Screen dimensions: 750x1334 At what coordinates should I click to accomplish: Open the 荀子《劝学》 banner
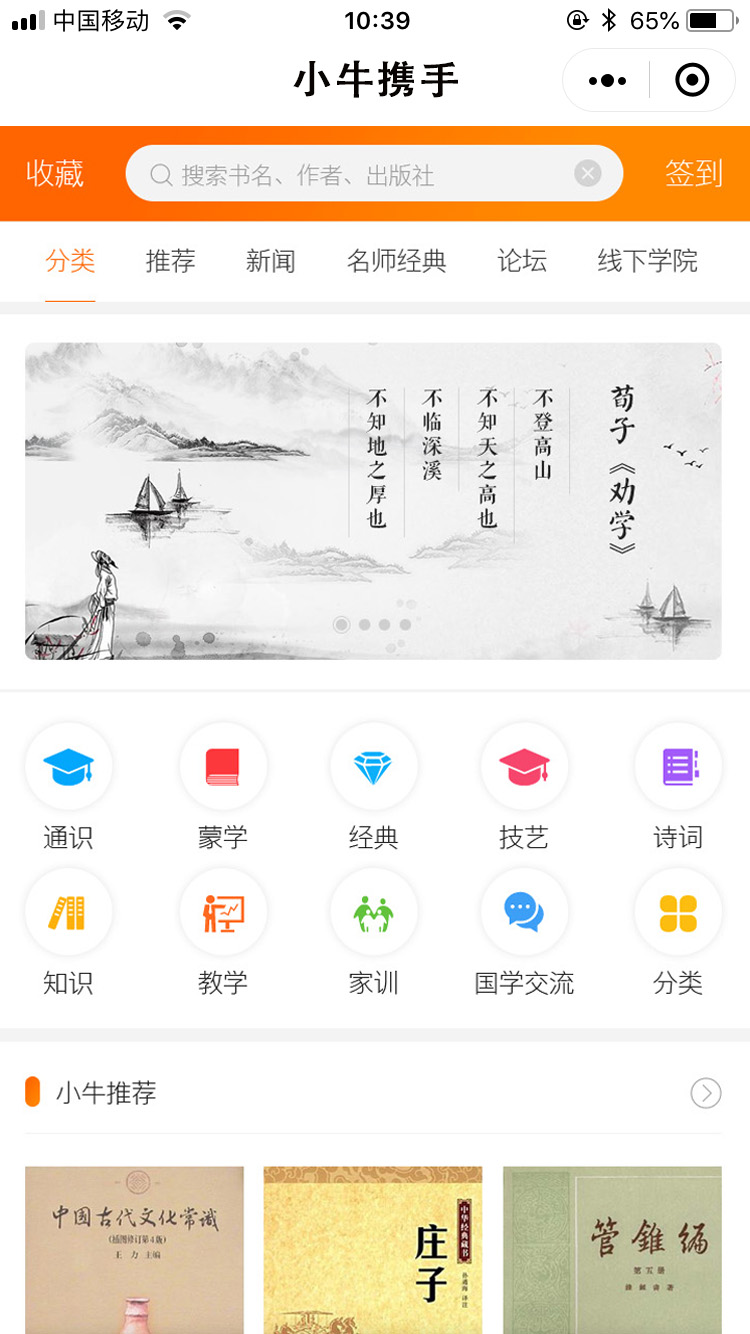click(373, 501)
